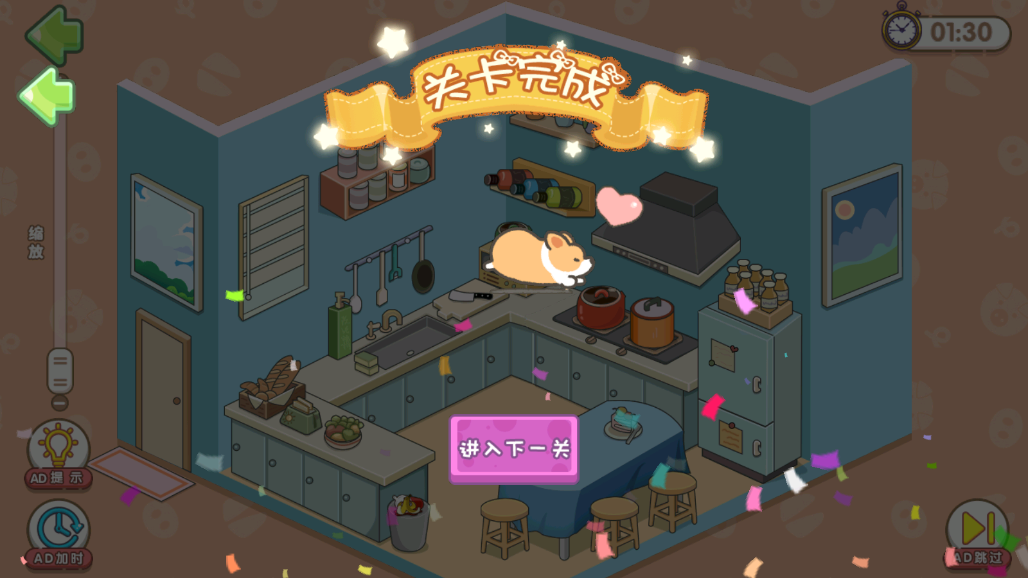Get a hint via AD提示 bulb

[59, 450]
